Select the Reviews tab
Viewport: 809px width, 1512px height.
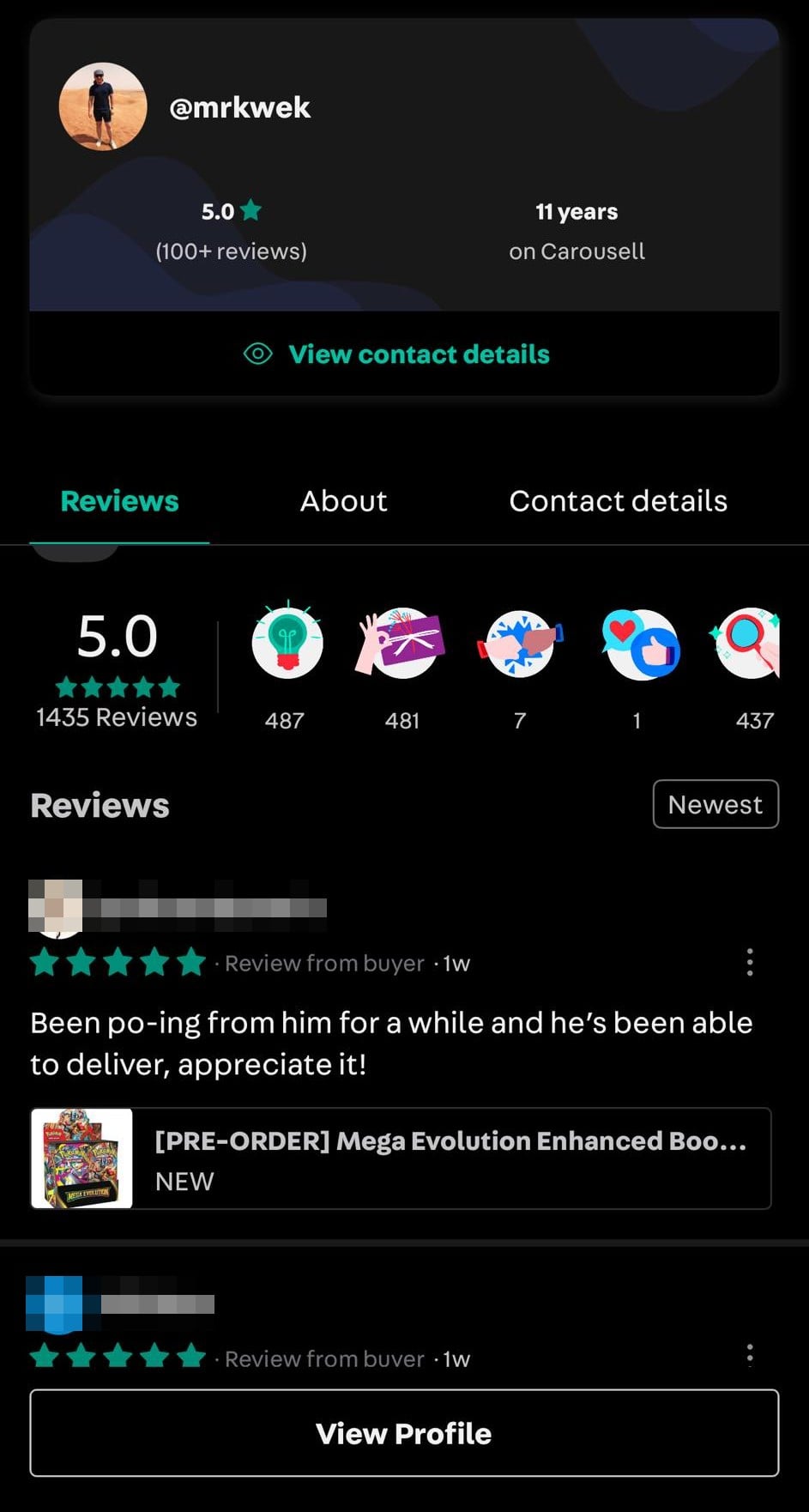tap(119, 501)
